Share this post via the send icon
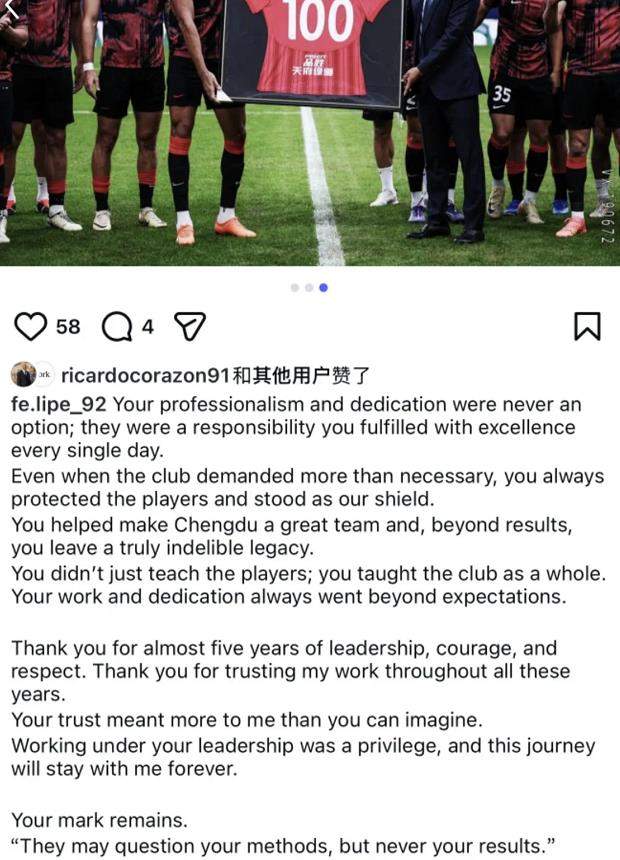The image size is (620, 860). click(x=189, y=326)
